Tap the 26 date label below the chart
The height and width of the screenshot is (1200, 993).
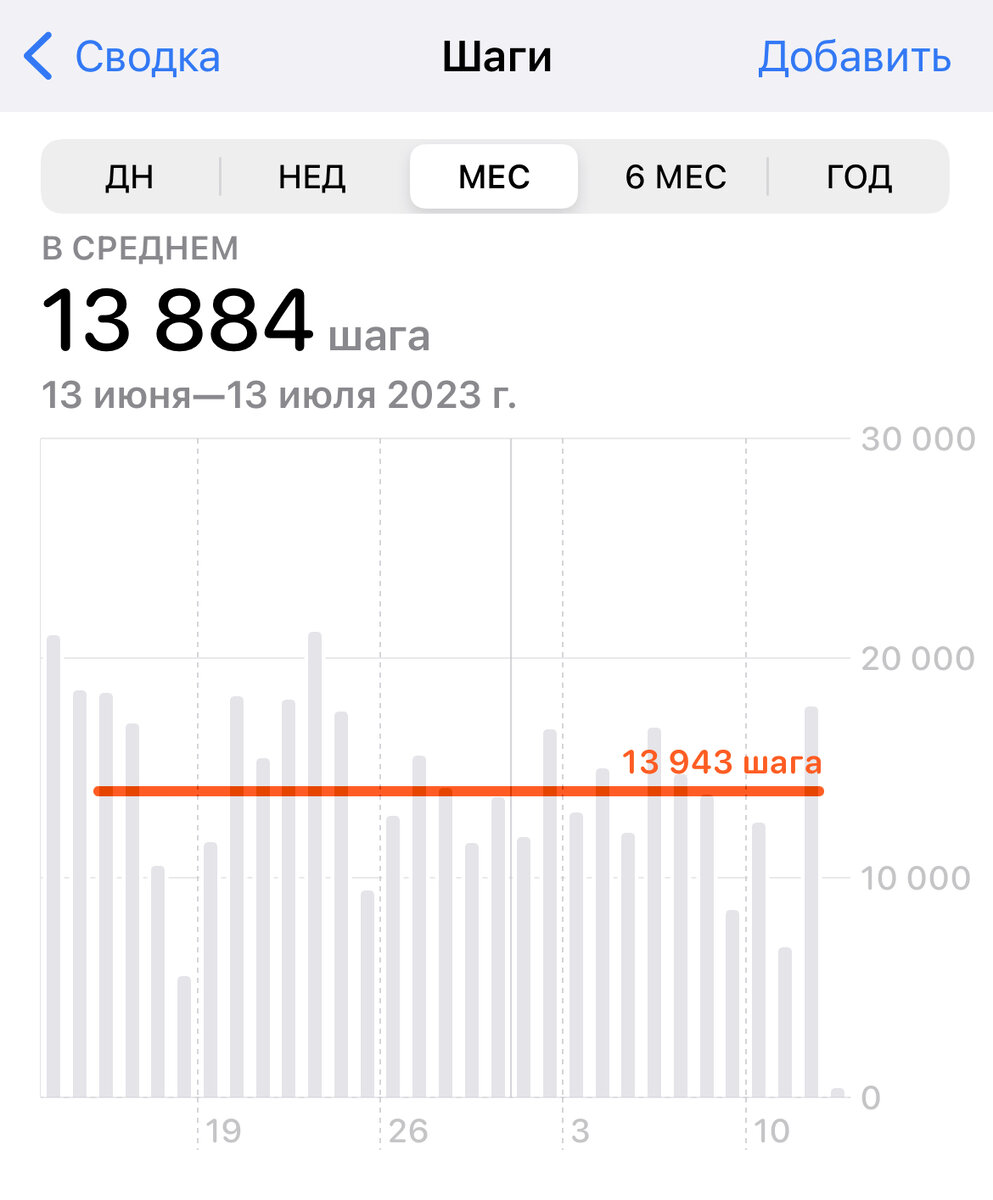pyautogui.click(x=409, y=1132)
